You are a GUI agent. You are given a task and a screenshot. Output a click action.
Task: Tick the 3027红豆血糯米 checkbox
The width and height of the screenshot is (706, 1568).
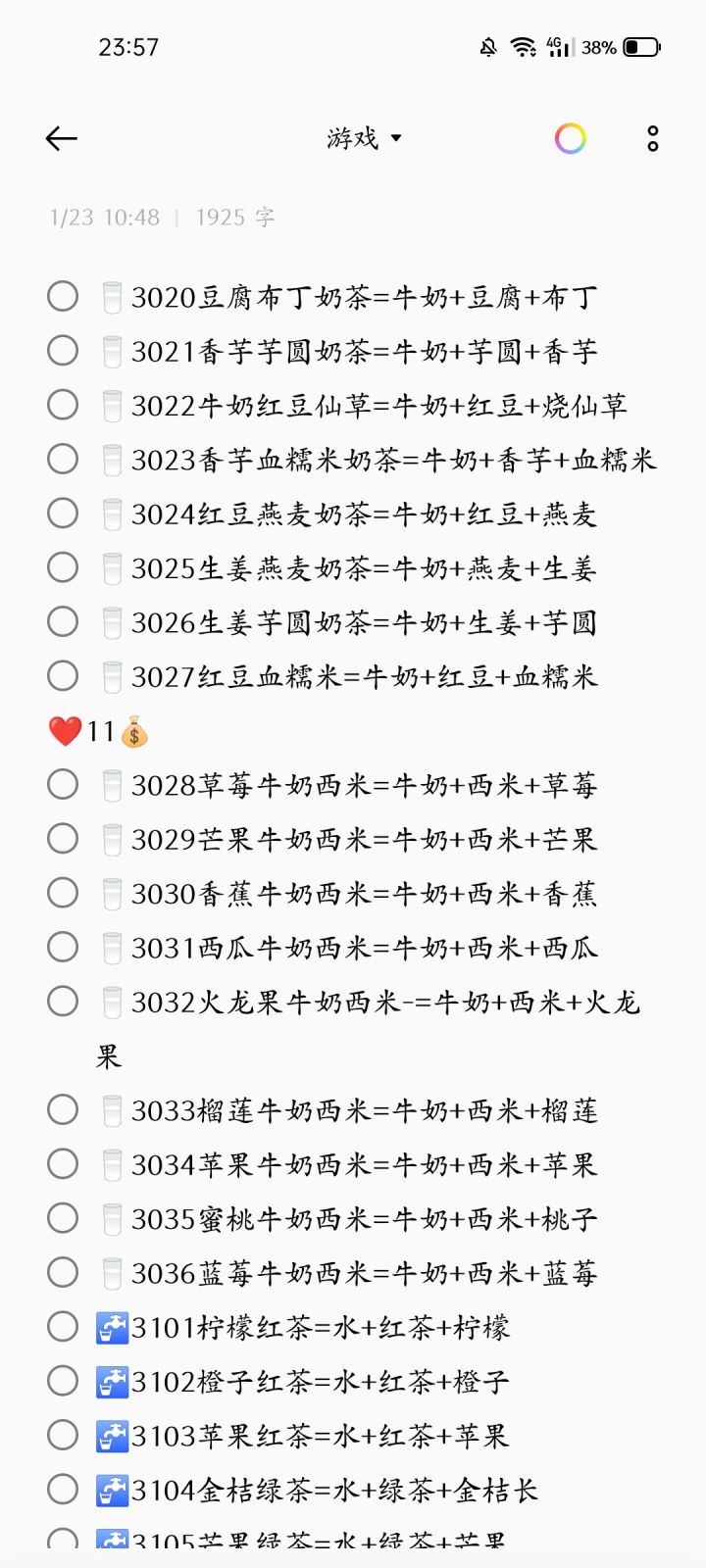[x=63, y=675]
